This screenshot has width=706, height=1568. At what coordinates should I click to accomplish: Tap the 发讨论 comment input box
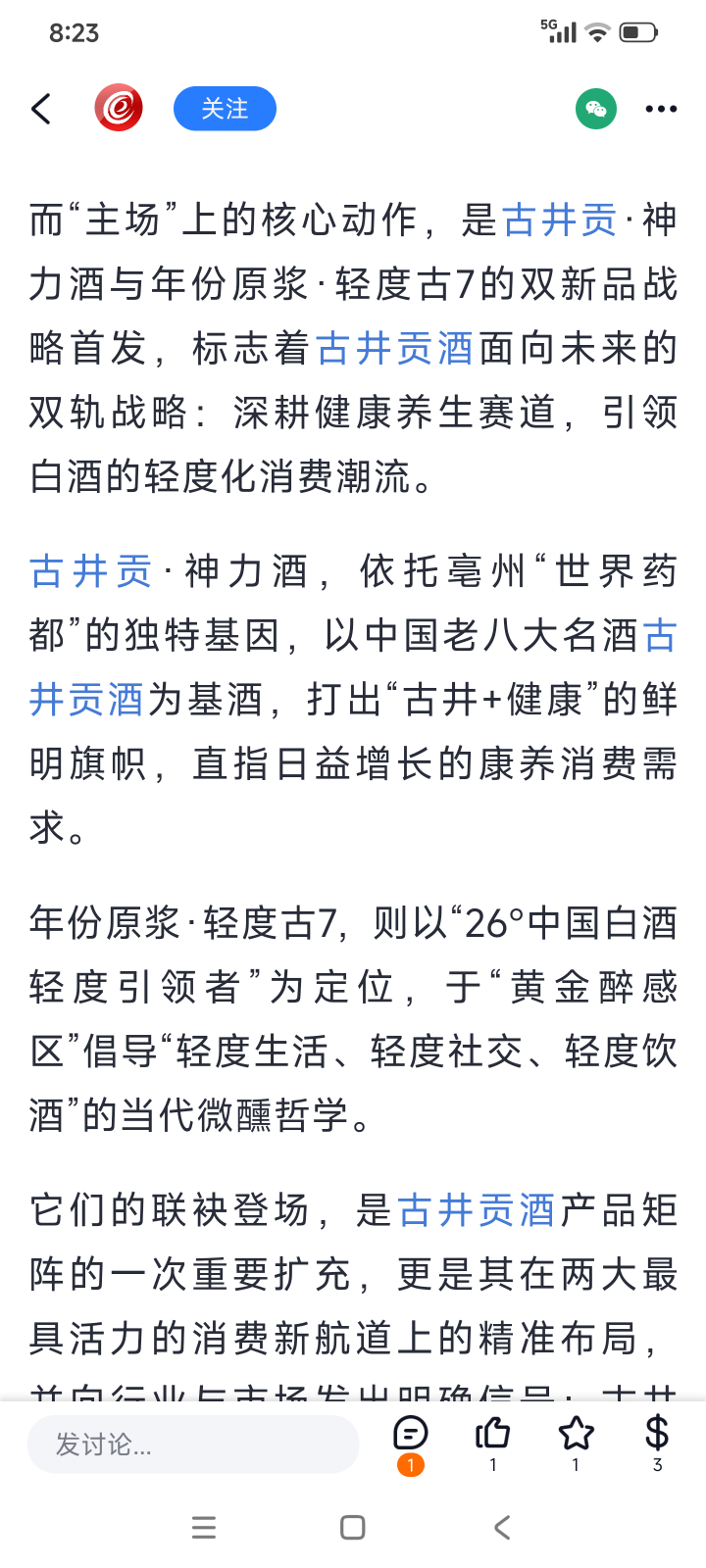coord(193,1445)
